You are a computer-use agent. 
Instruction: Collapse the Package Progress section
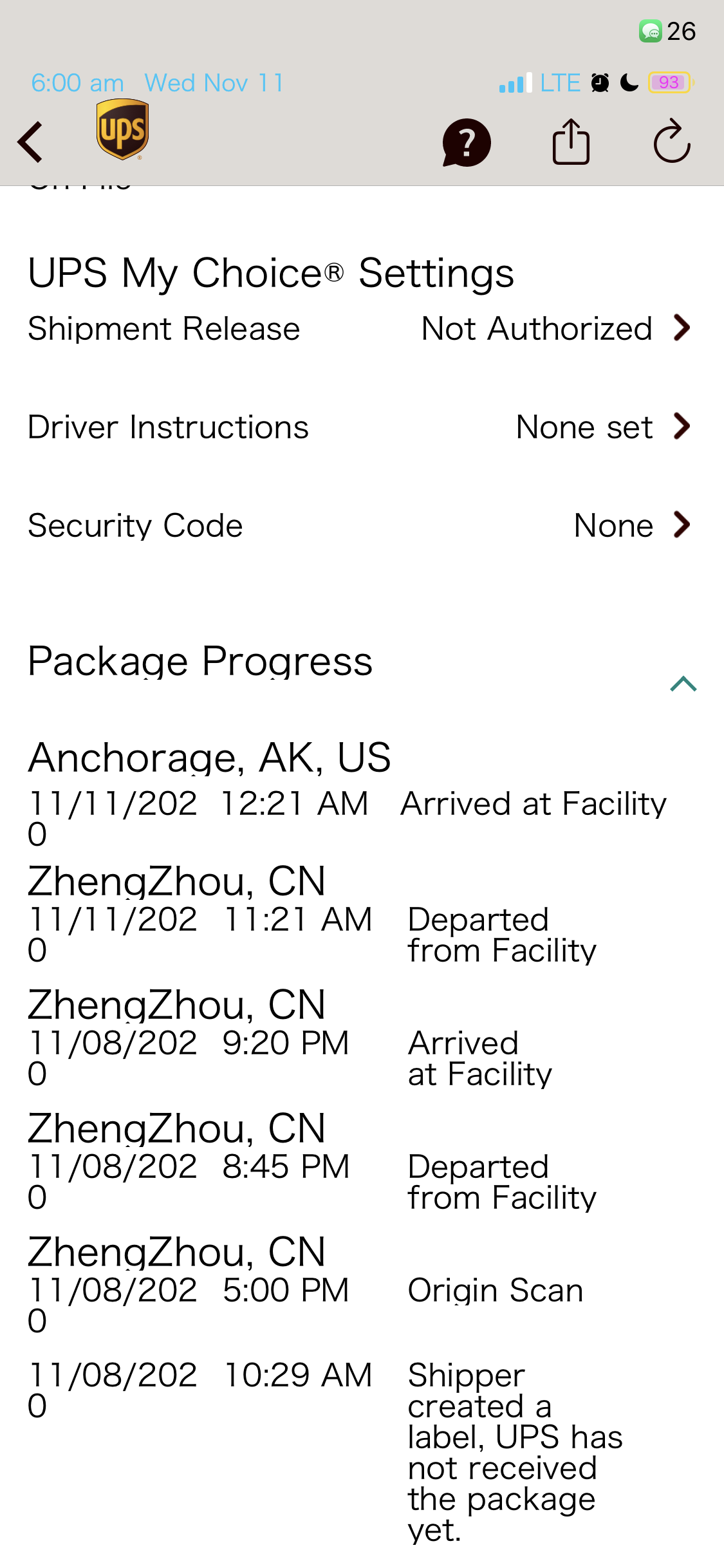click(x=683, y=684)
